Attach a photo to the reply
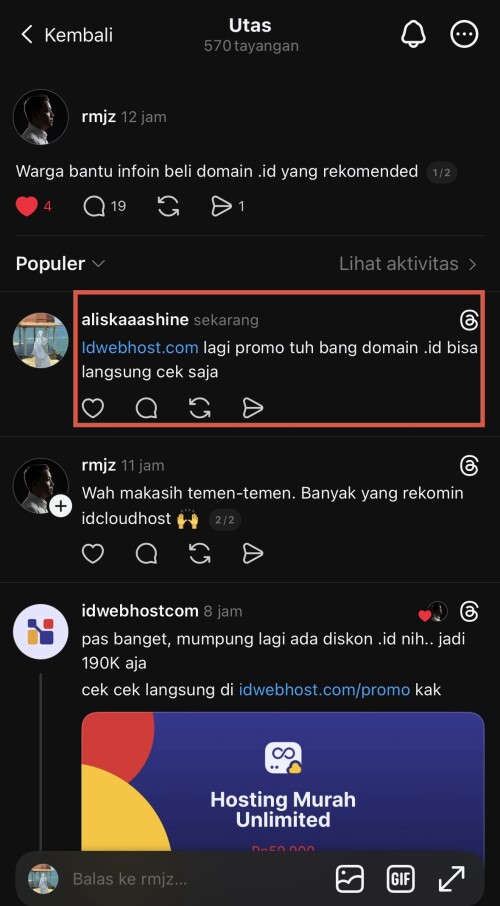The image size is (500, 906). coord(350,879)
